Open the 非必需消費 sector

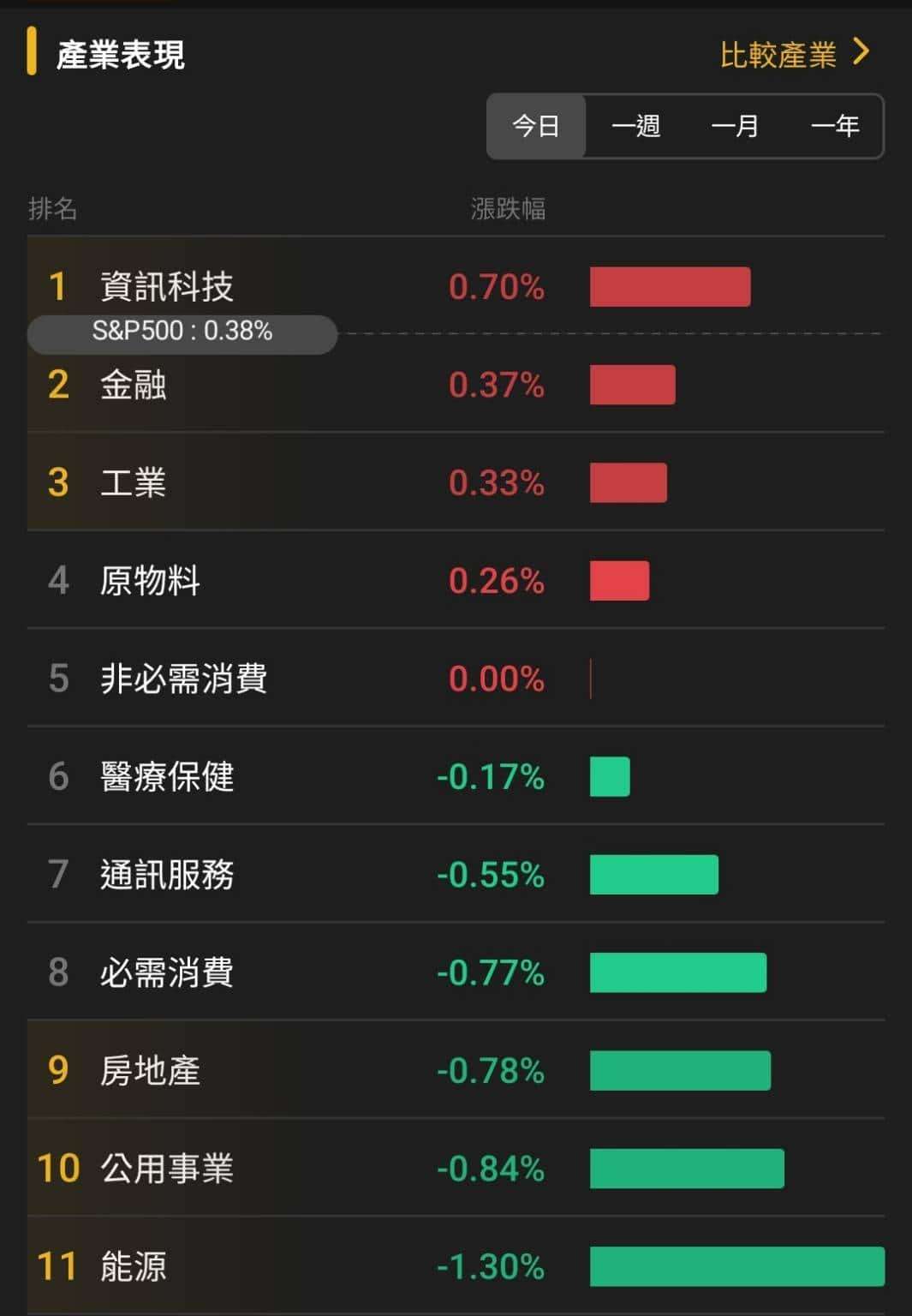click(x=257, y=679)
